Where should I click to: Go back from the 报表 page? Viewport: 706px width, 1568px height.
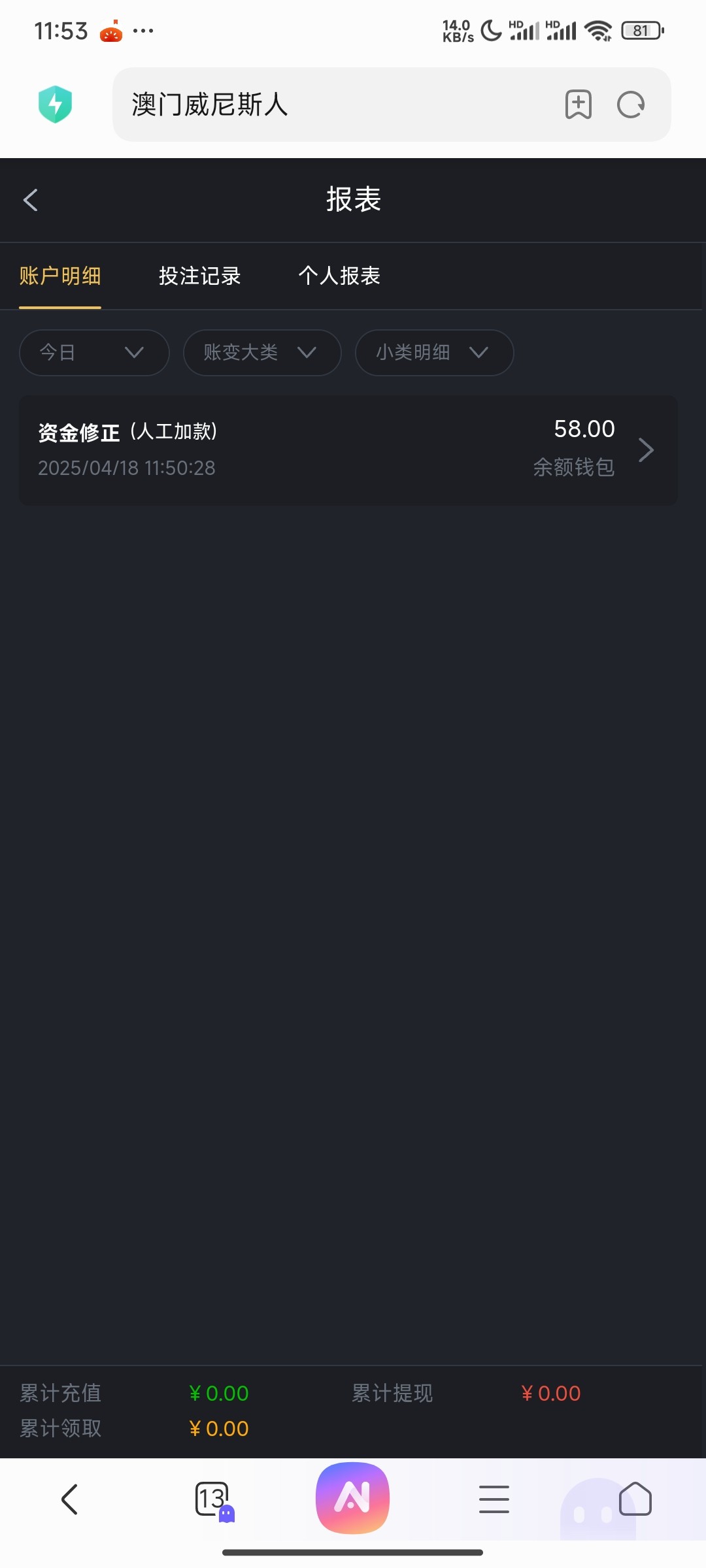click(x=31, y=200)
